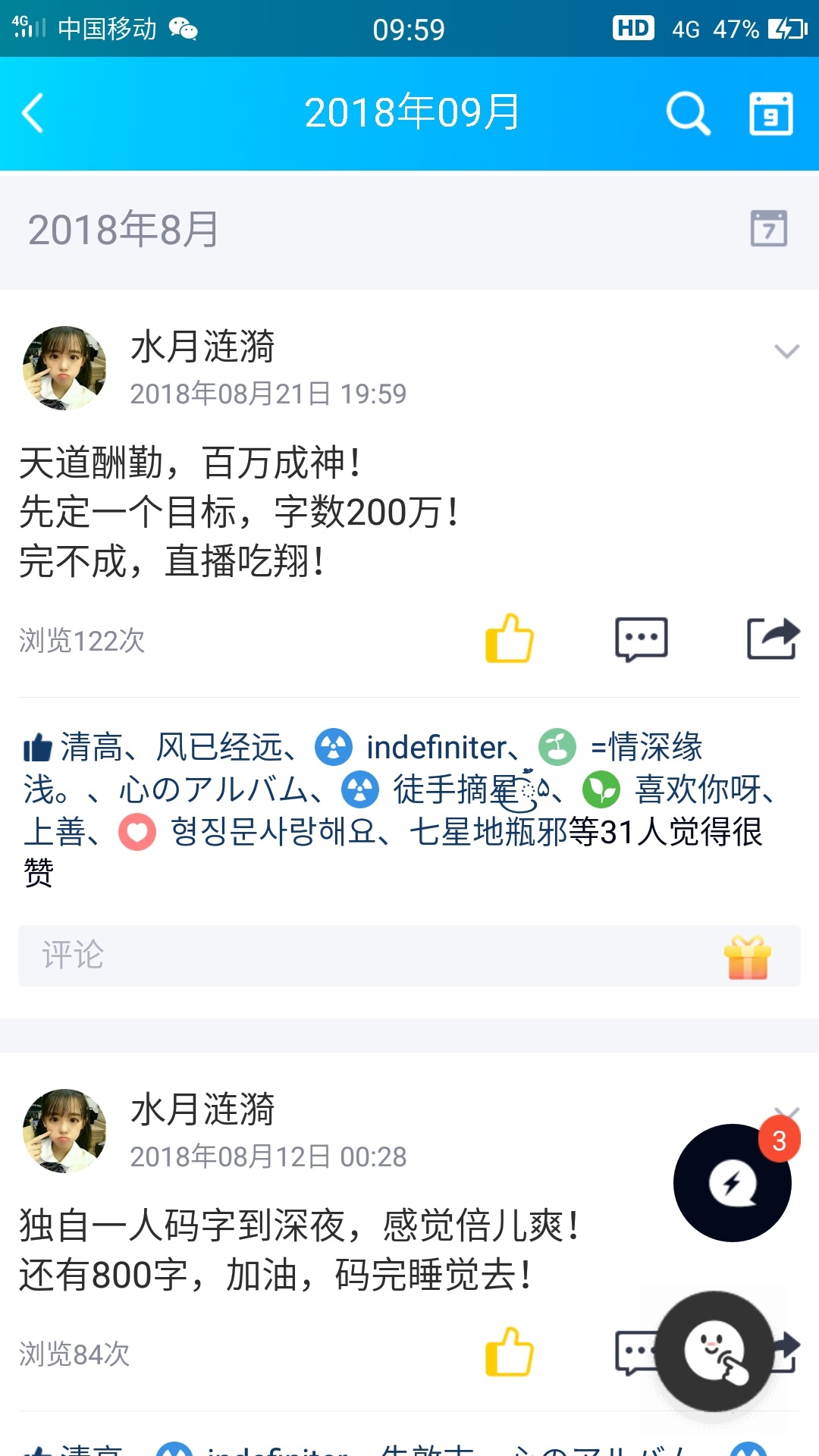The image size is (819, 1456).
Task: Open liker indefiniter's profile under first post
Action: pyautogui.click(x=436, y=748)
